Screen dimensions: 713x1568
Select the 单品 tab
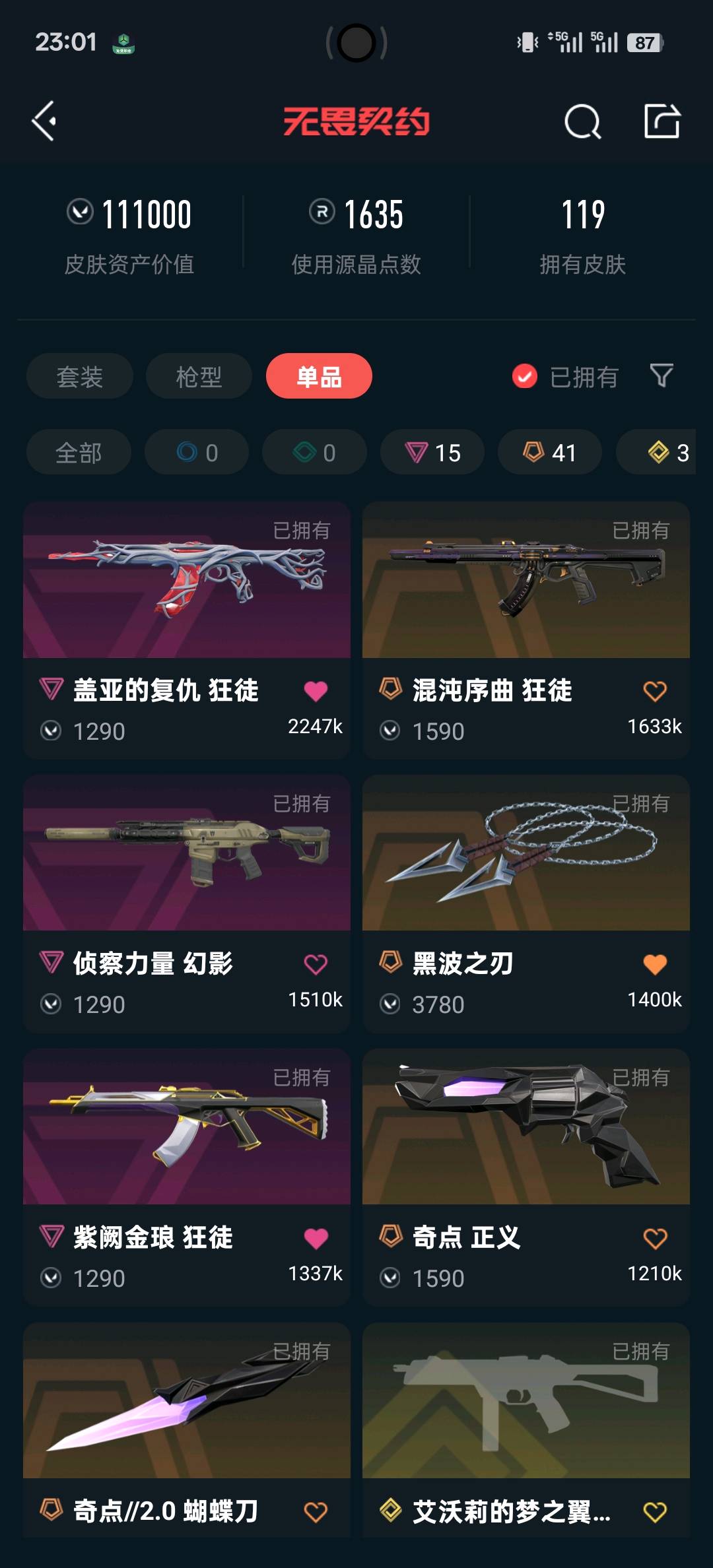tap(319, 377)
